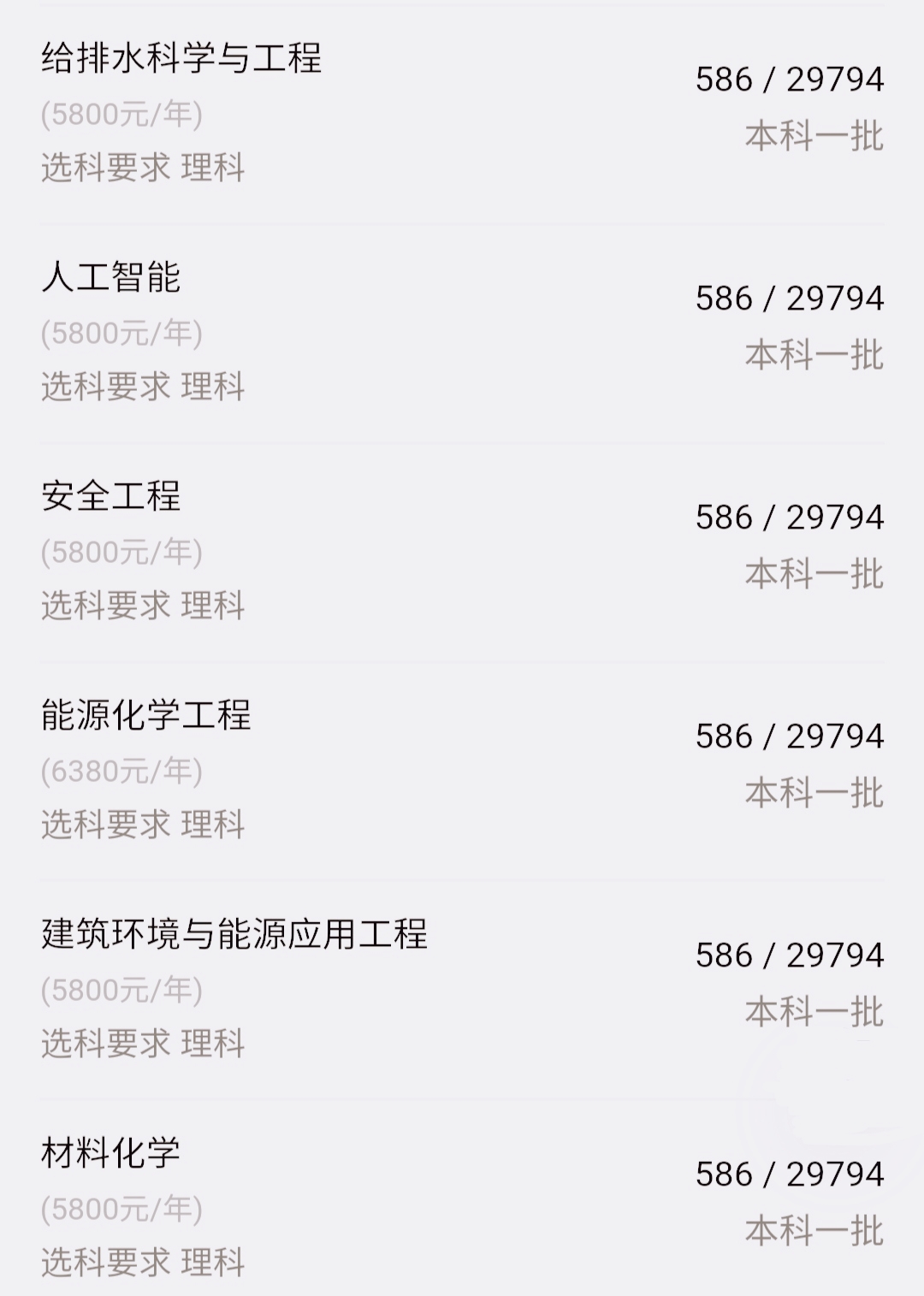Click the score 586 / 29794 beside 人工智能
The width and height of the screenshot is (924, 1296).
pyautogui.click(x=790, y=299)
